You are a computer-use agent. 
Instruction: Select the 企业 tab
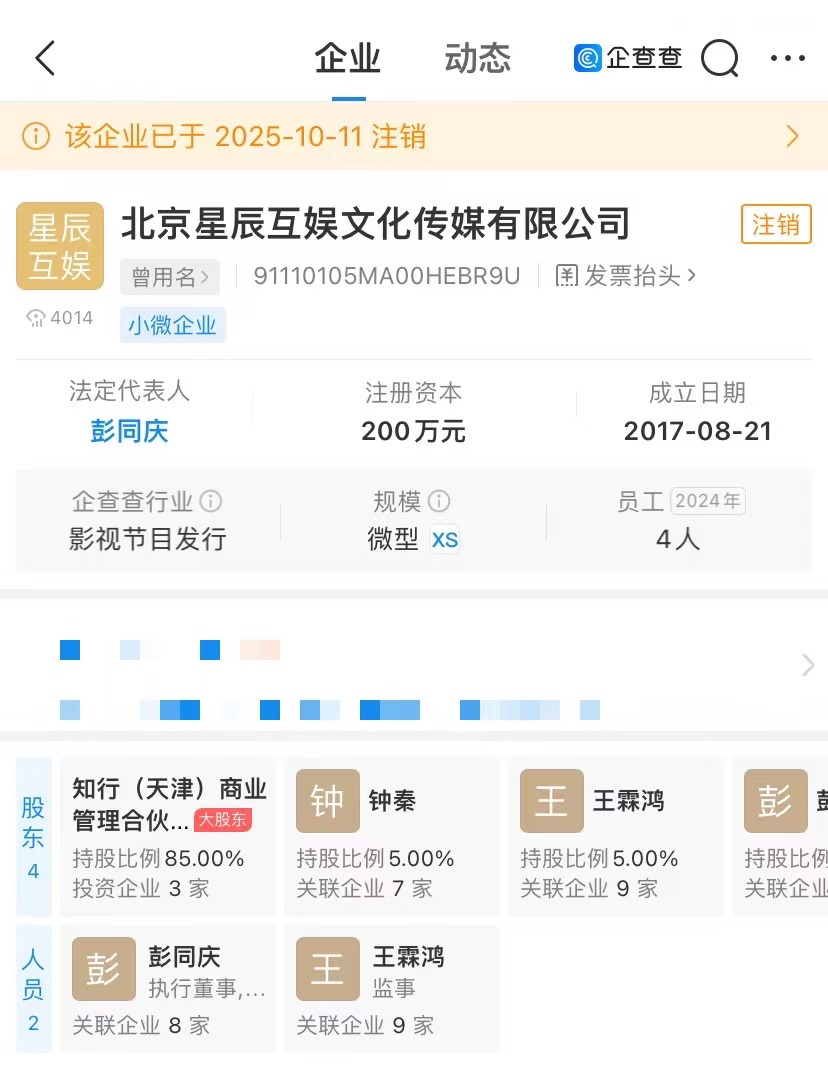click(348, 59)
